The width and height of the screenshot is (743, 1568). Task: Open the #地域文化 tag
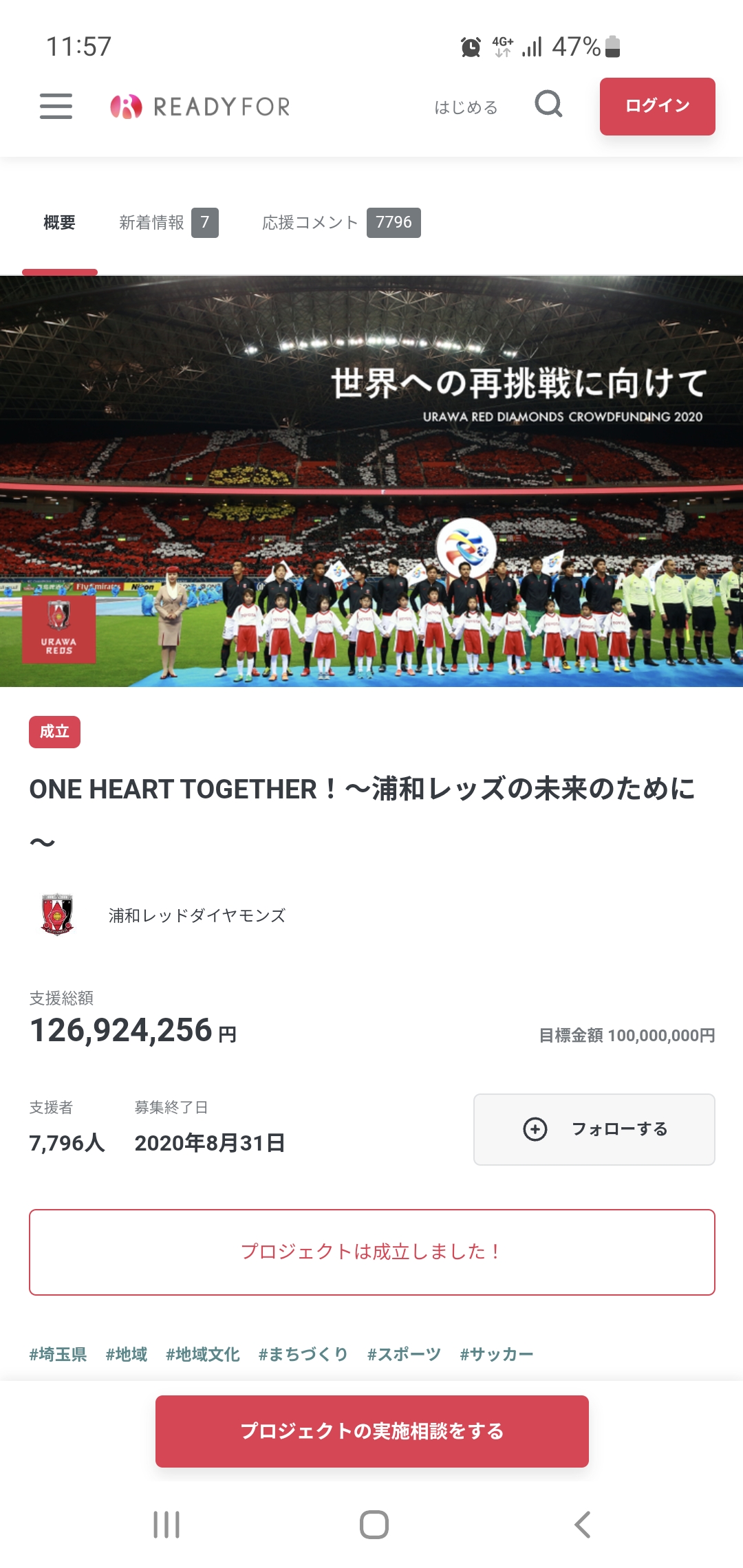click(203, 1354)
